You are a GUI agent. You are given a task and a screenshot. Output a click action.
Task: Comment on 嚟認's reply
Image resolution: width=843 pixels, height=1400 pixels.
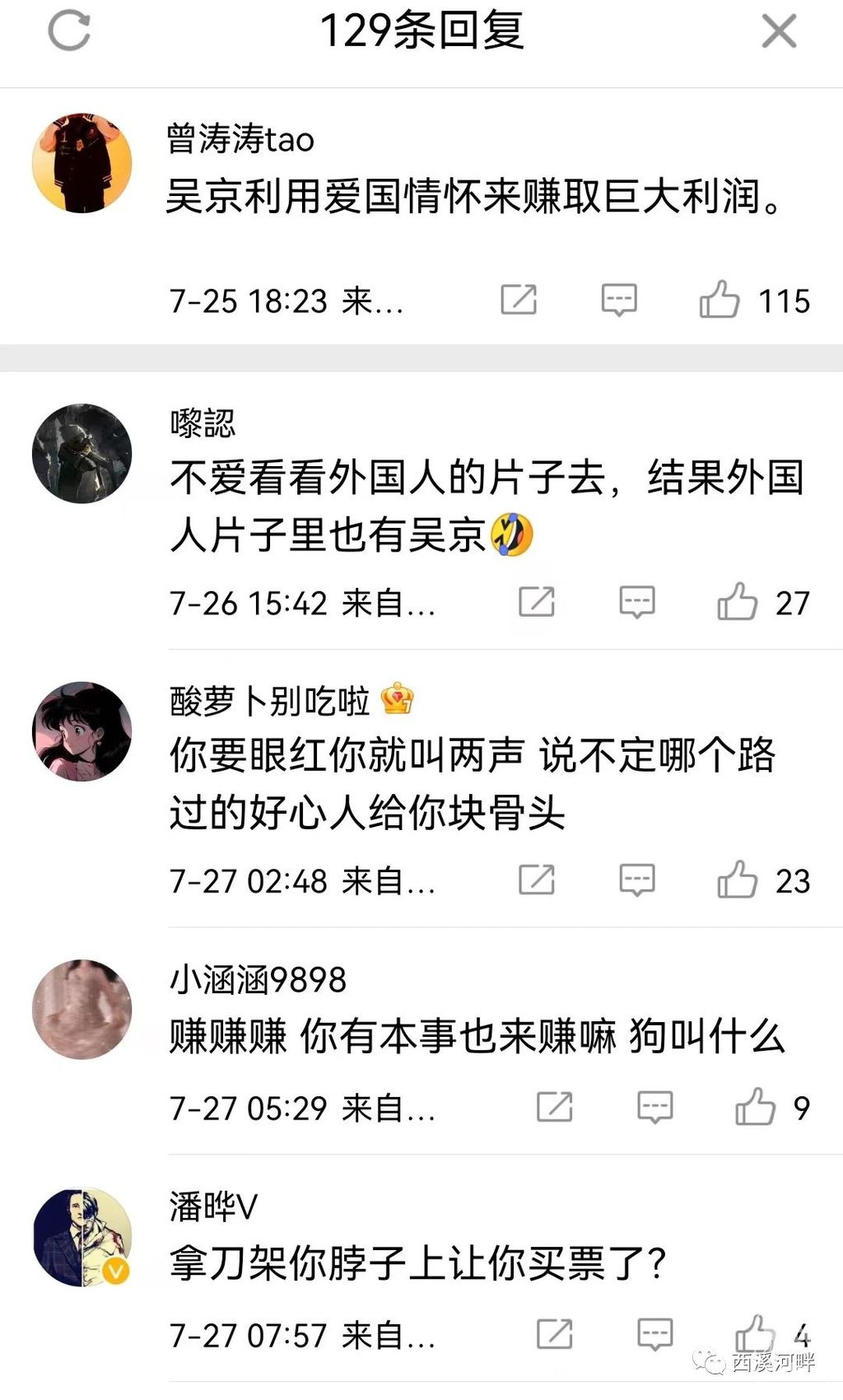637,602
